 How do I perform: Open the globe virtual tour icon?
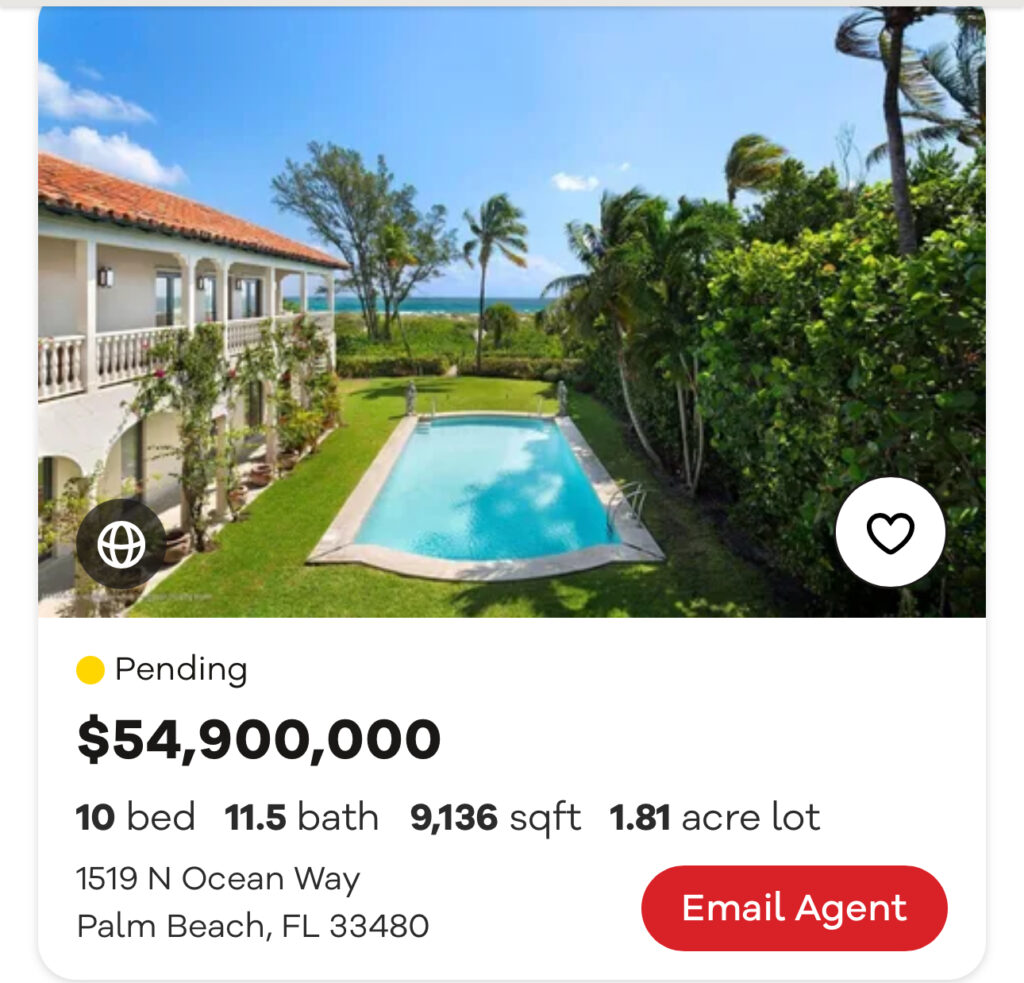pos(121,544)
